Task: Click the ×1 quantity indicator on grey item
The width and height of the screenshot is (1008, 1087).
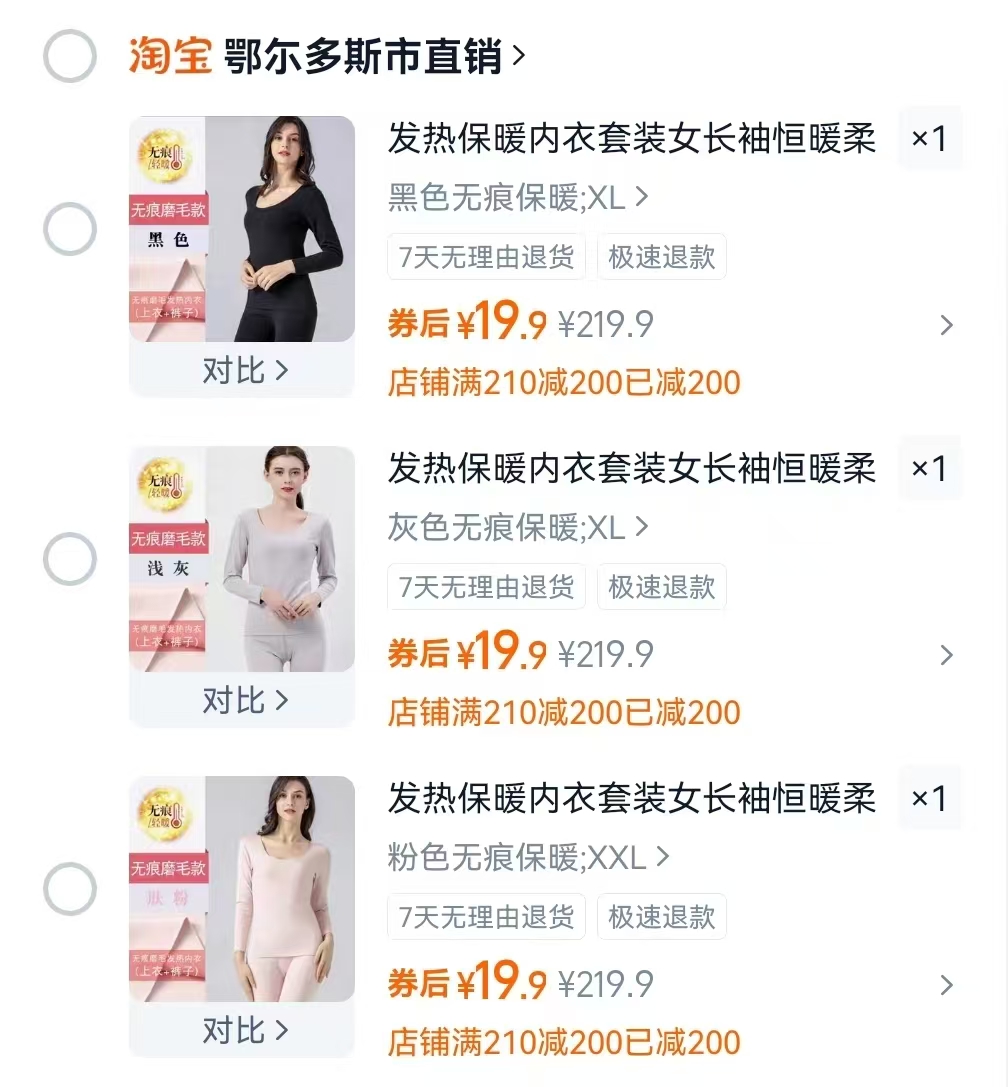Action: (931, 470)
